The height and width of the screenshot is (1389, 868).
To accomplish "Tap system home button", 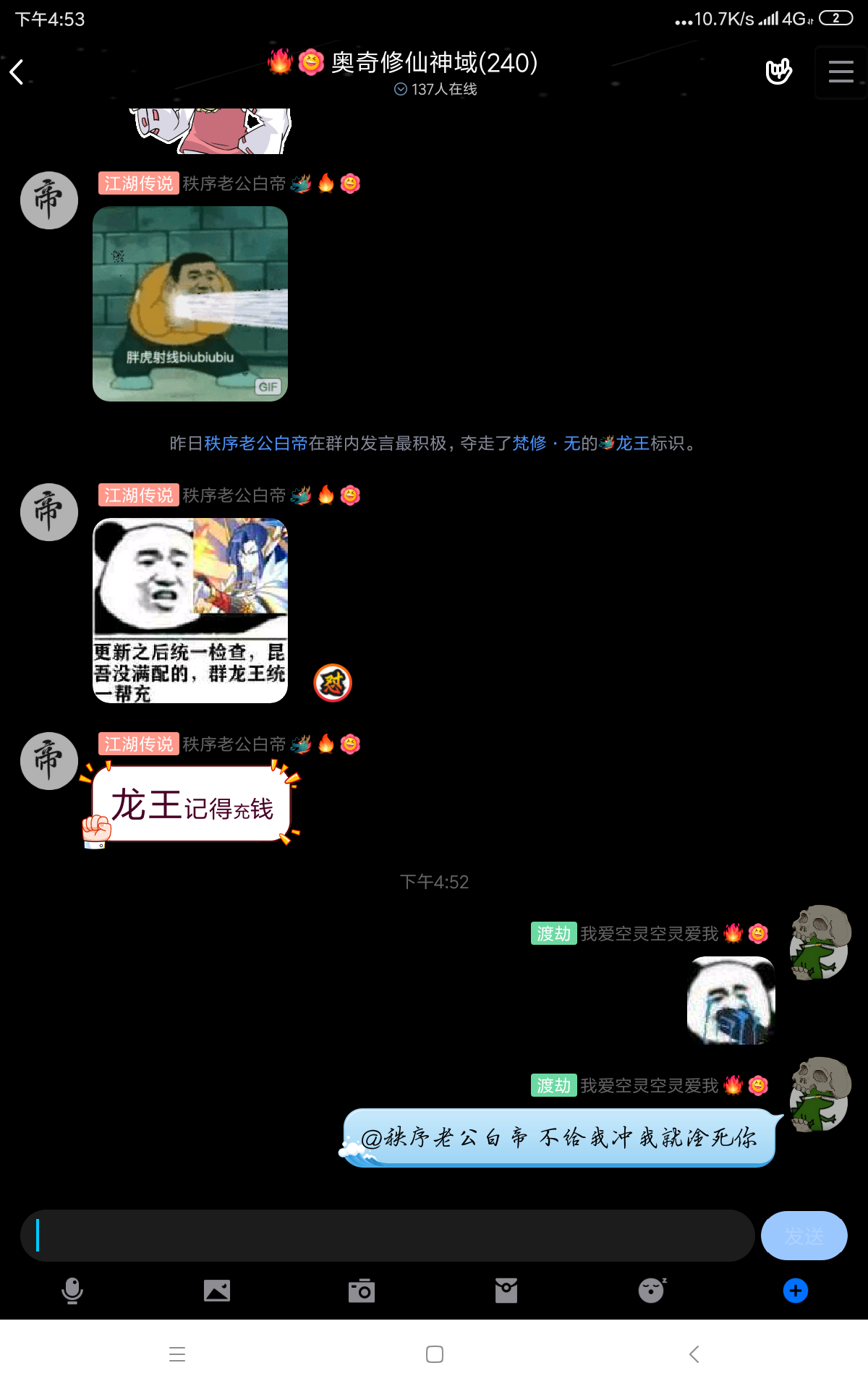I will coord(435,1354).
